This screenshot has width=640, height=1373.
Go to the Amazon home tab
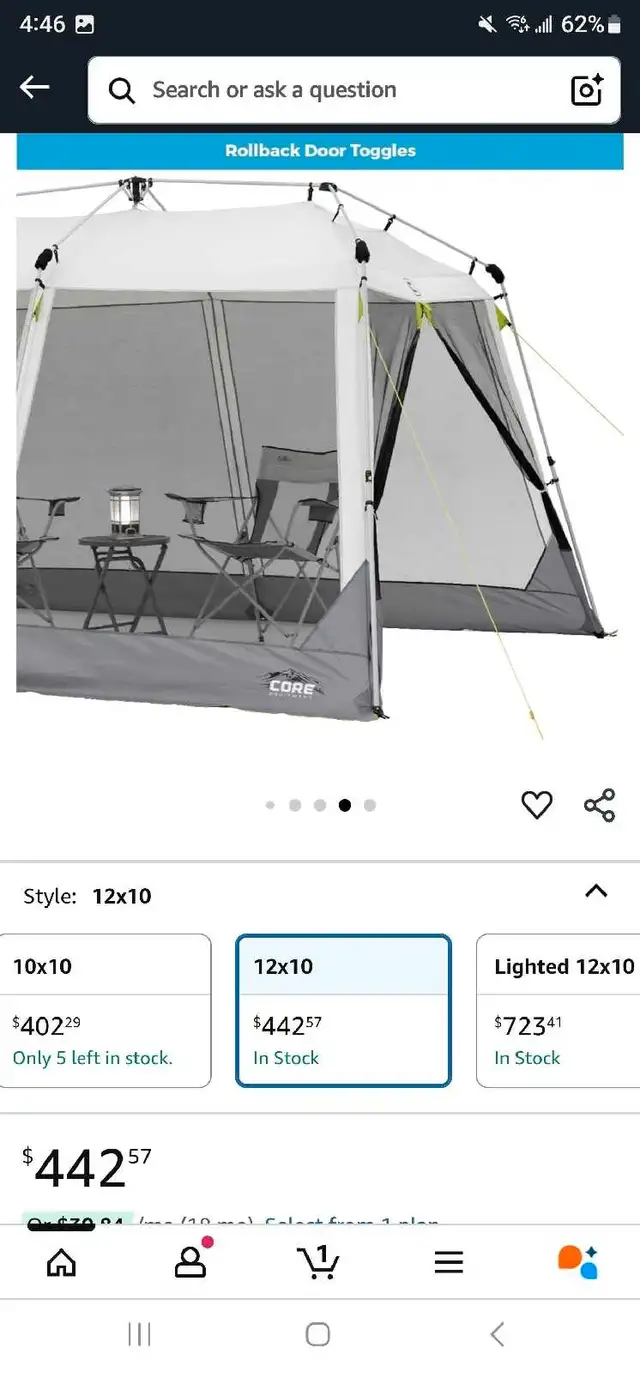(x=62, y=1262)
